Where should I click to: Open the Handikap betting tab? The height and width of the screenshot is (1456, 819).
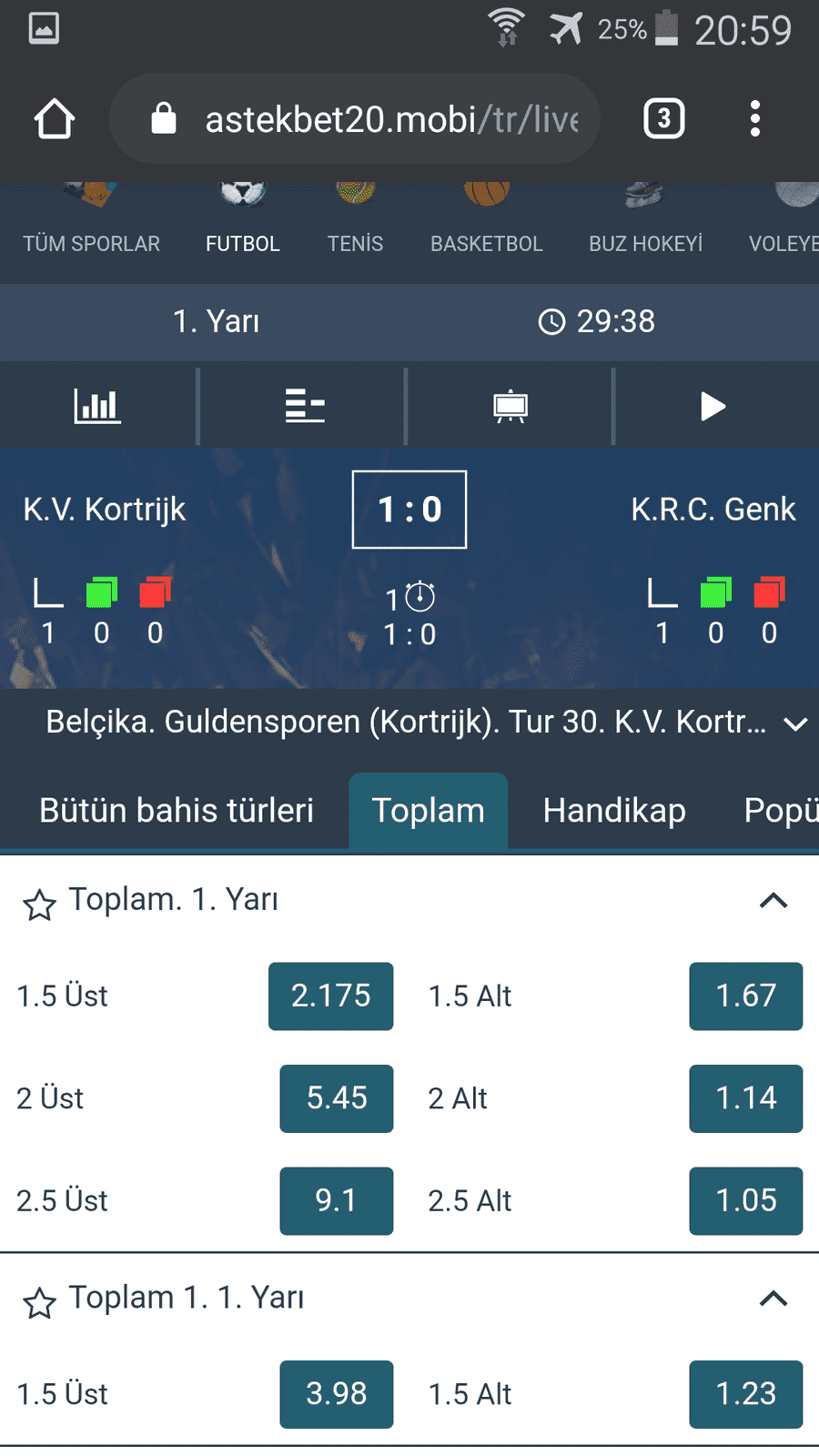click(x=614, y=811)
